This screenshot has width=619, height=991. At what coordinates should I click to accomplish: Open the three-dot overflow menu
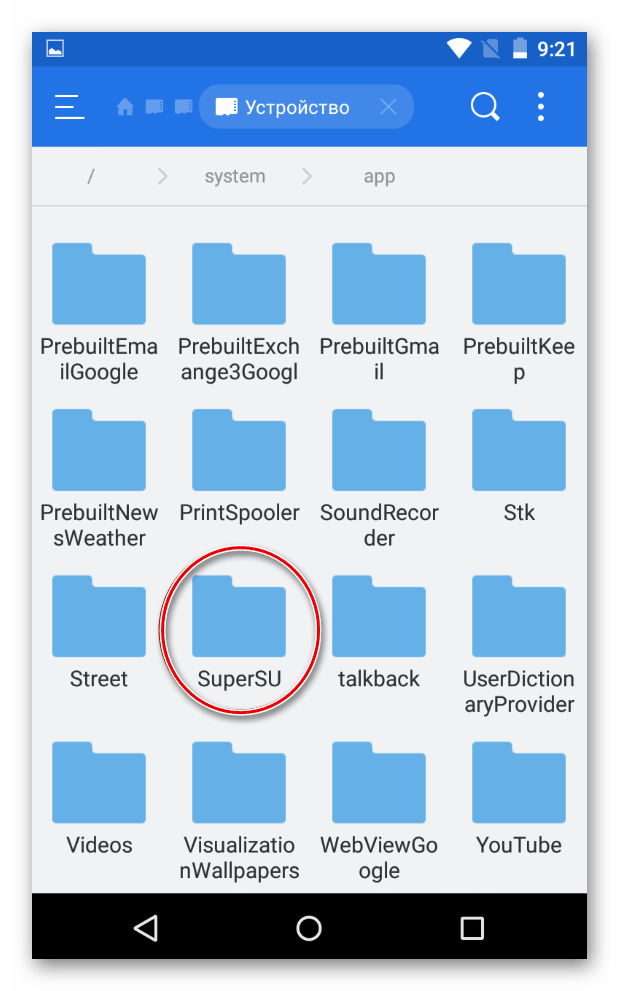pyautogui.click(x=541, y=106)
